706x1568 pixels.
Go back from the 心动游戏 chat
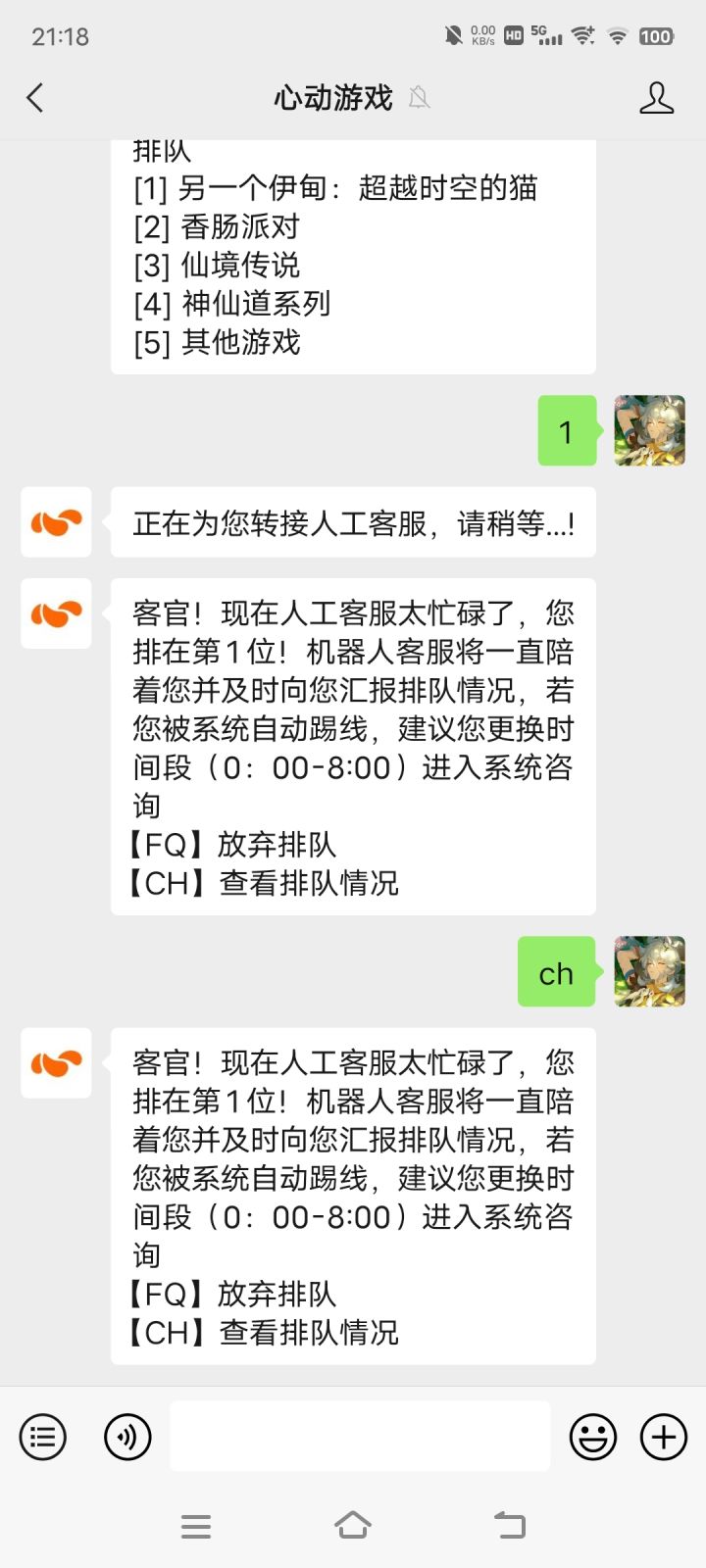coord(35,98)
